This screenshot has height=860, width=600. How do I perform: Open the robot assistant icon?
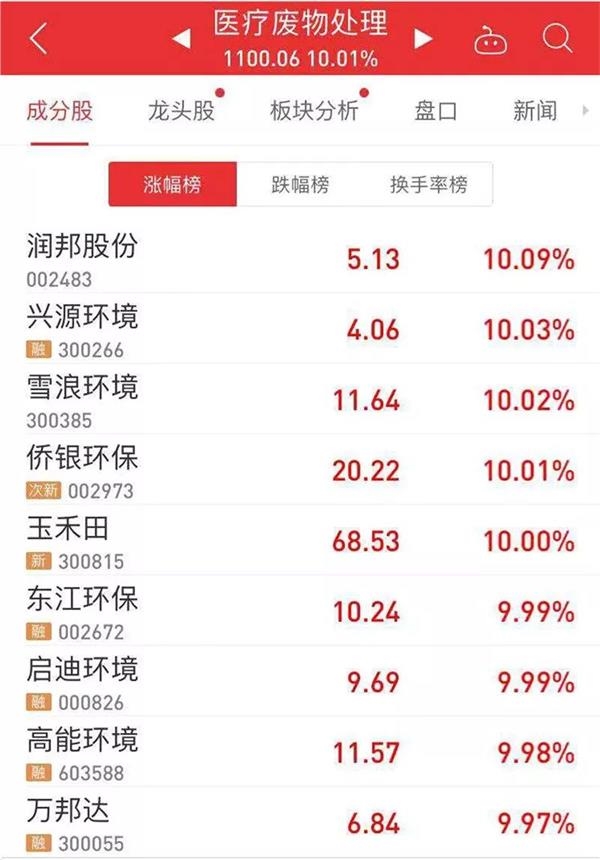coord(491,40)
